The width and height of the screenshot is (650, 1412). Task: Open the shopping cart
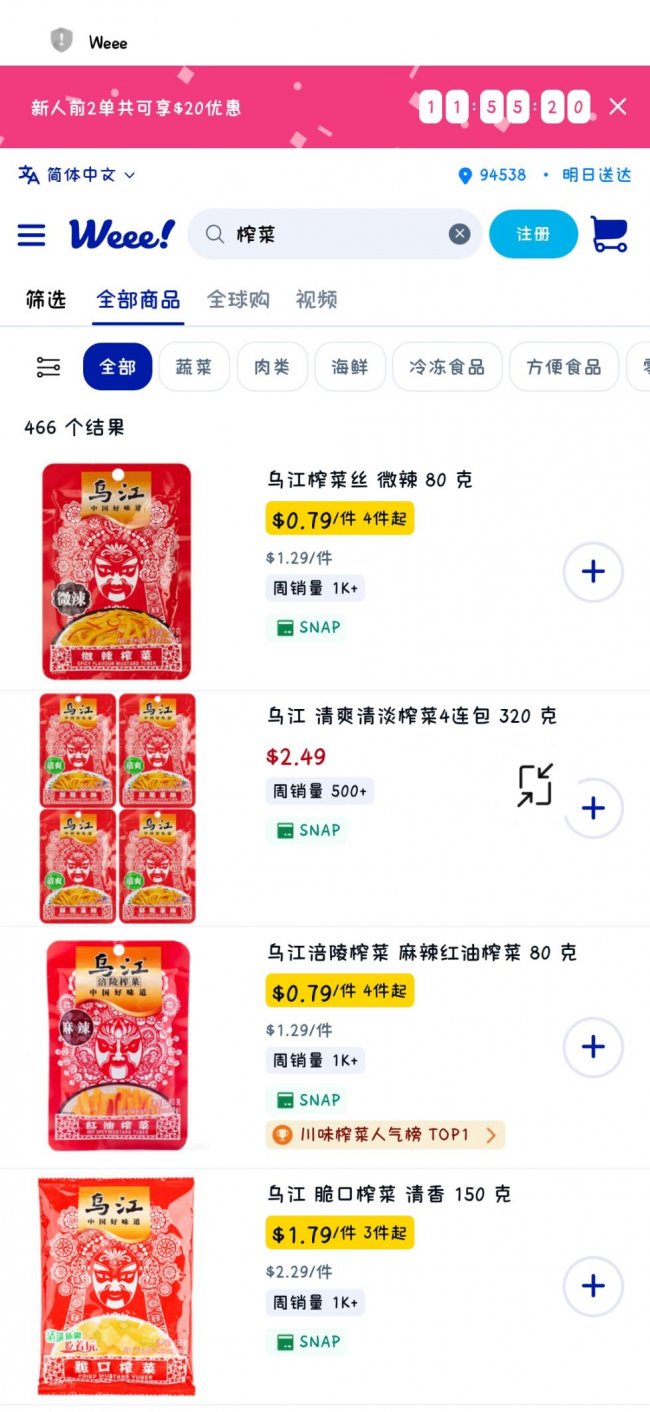click(609, 234)
